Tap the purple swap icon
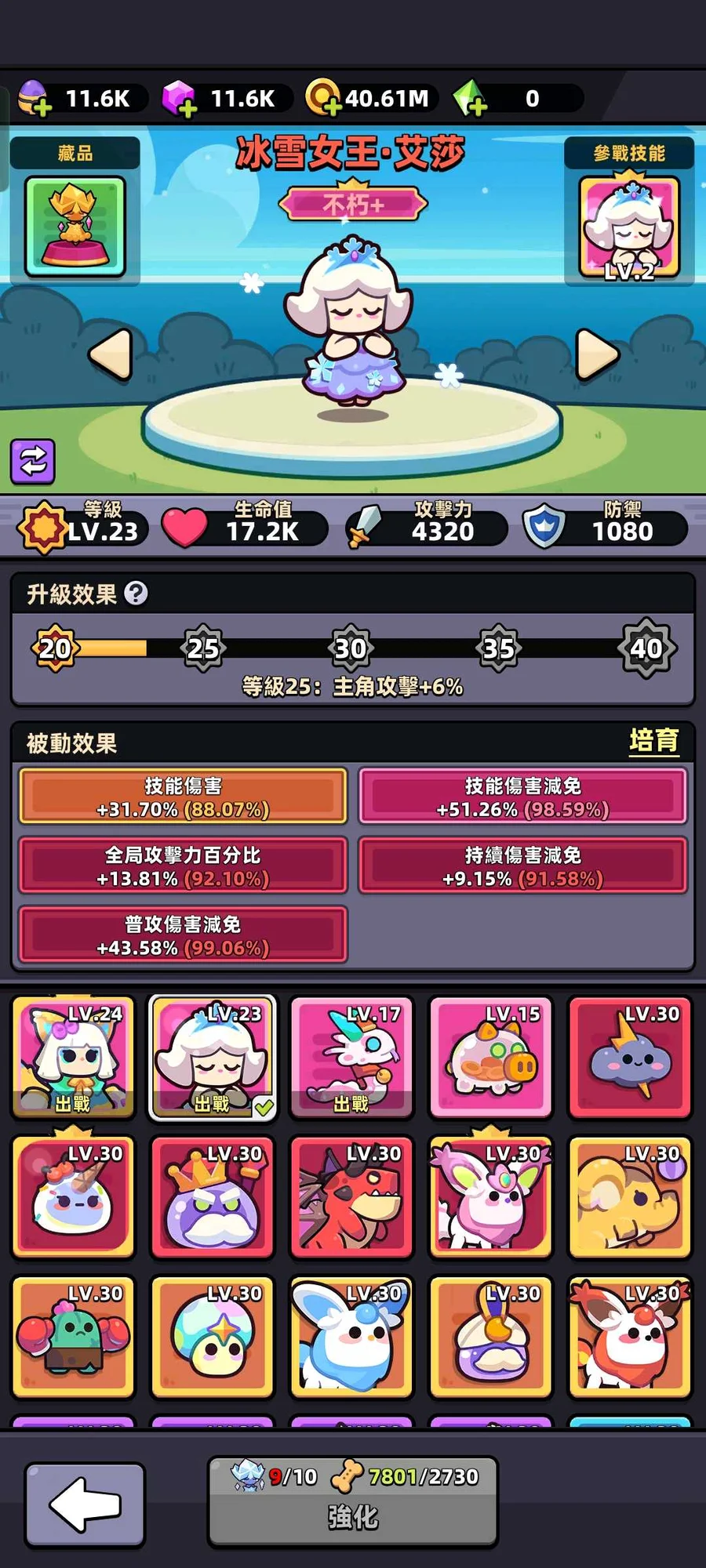 [x=33, y=461]
